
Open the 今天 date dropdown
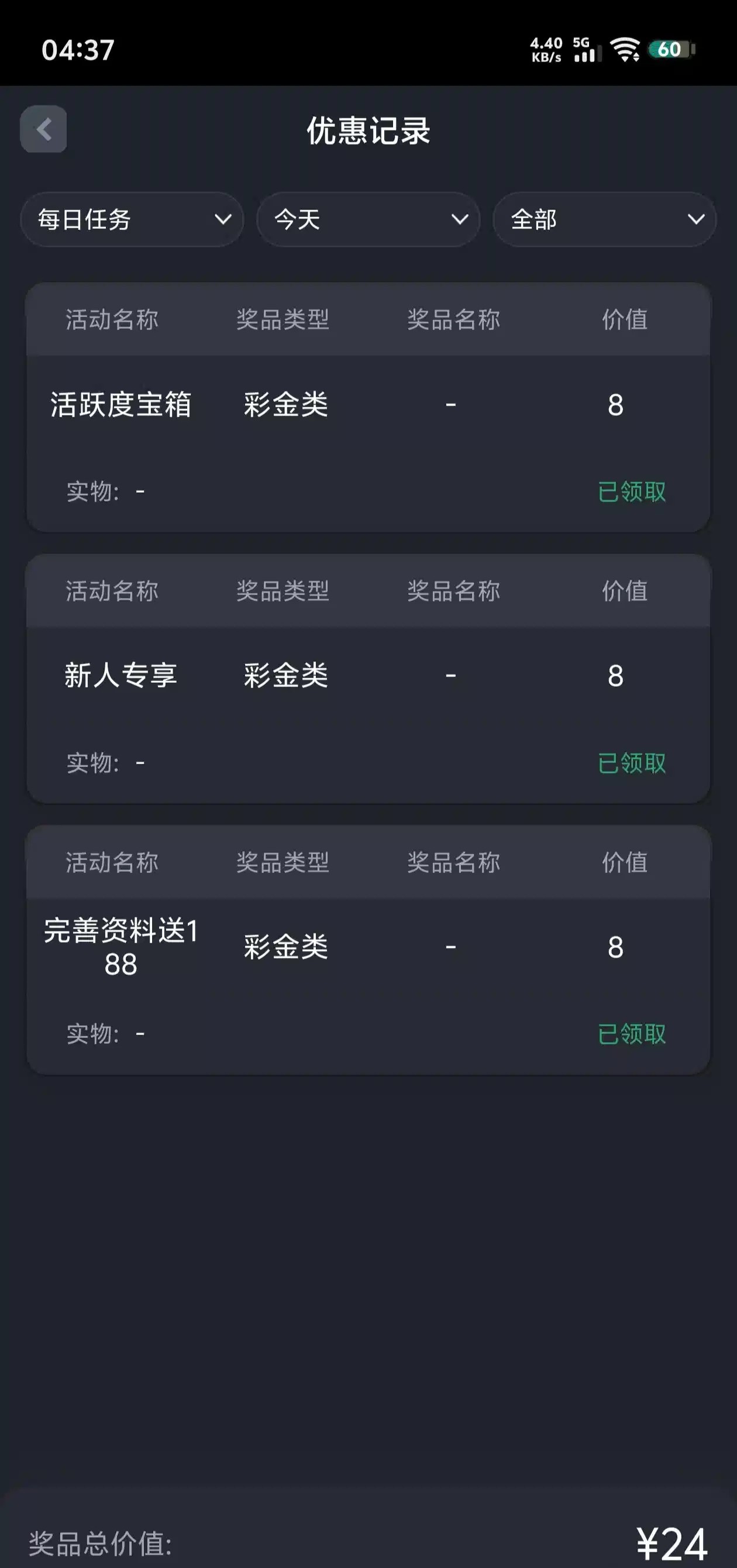[x=368, y=220]
